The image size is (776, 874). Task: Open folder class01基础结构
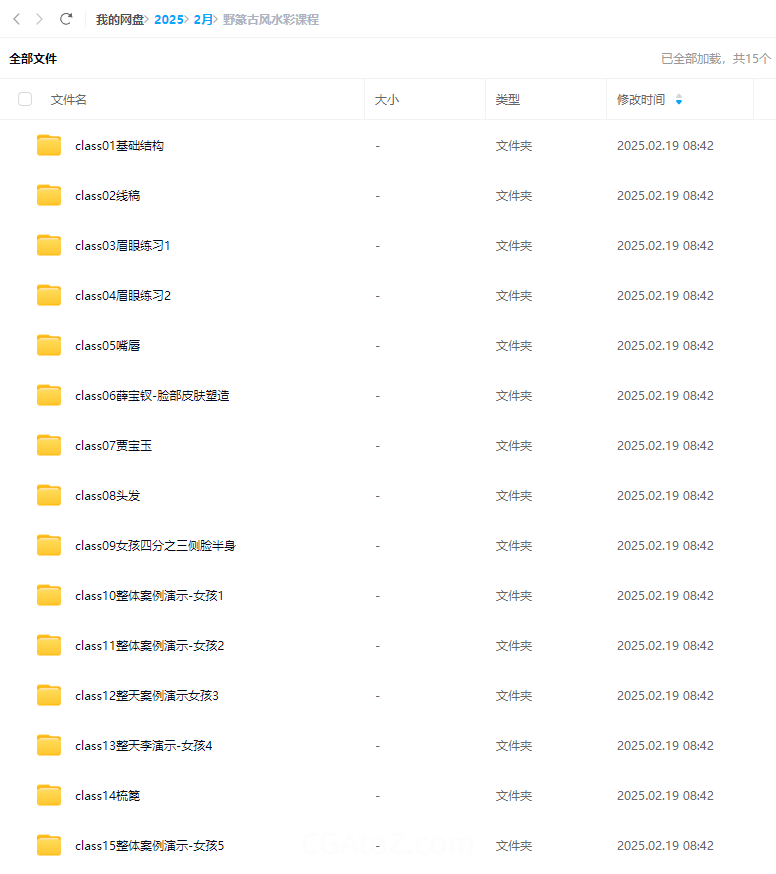tap(119, 146)
